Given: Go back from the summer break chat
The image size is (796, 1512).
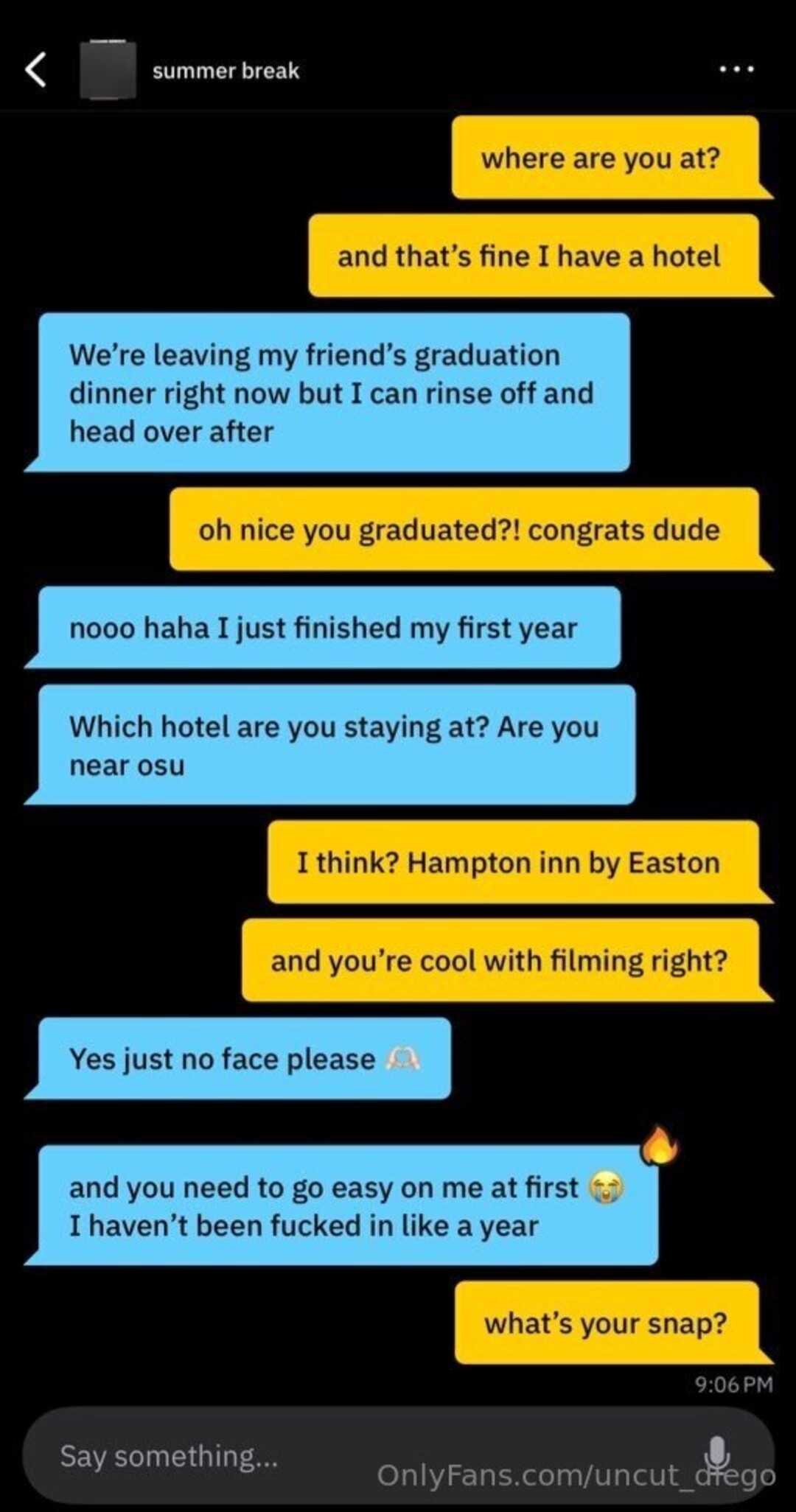Looking at the screenshot, I should (35, 71).
